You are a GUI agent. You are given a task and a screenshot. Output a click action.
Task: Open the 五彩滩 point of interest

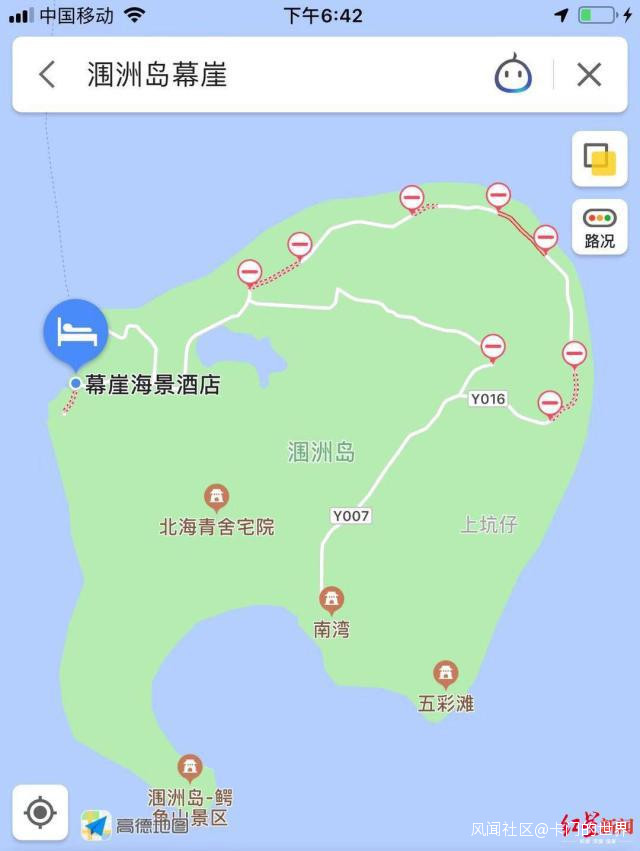pos(446,675)
